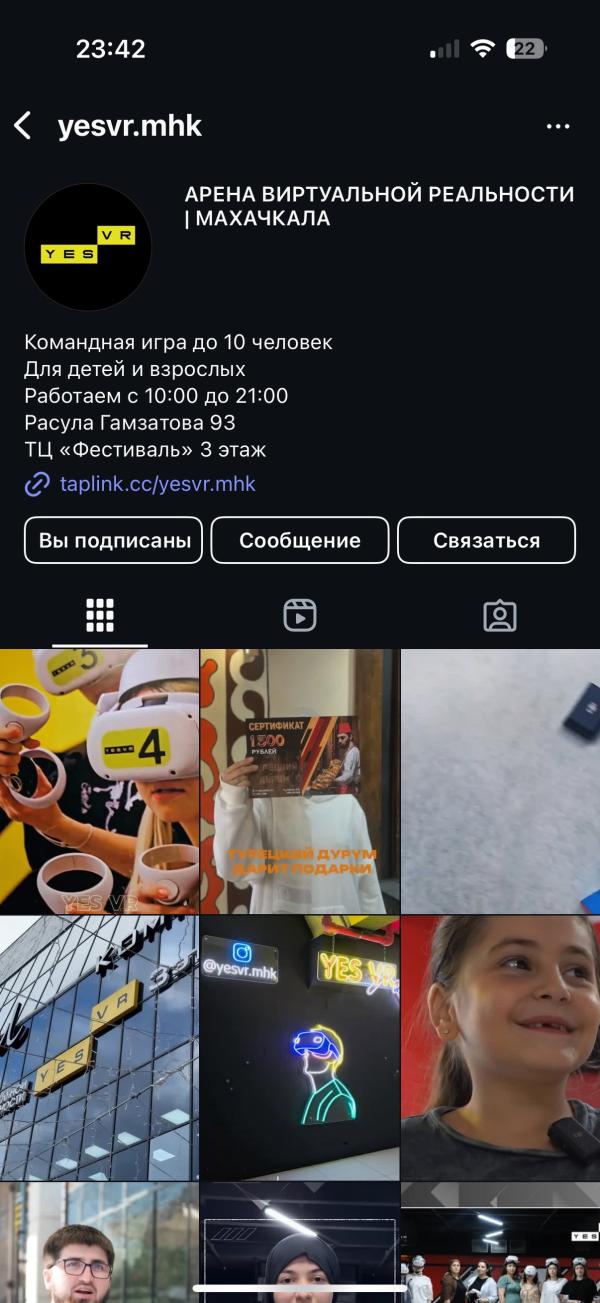Send a message via Сообщение
The image size is (600, 1303).
(x=300, y=541)
